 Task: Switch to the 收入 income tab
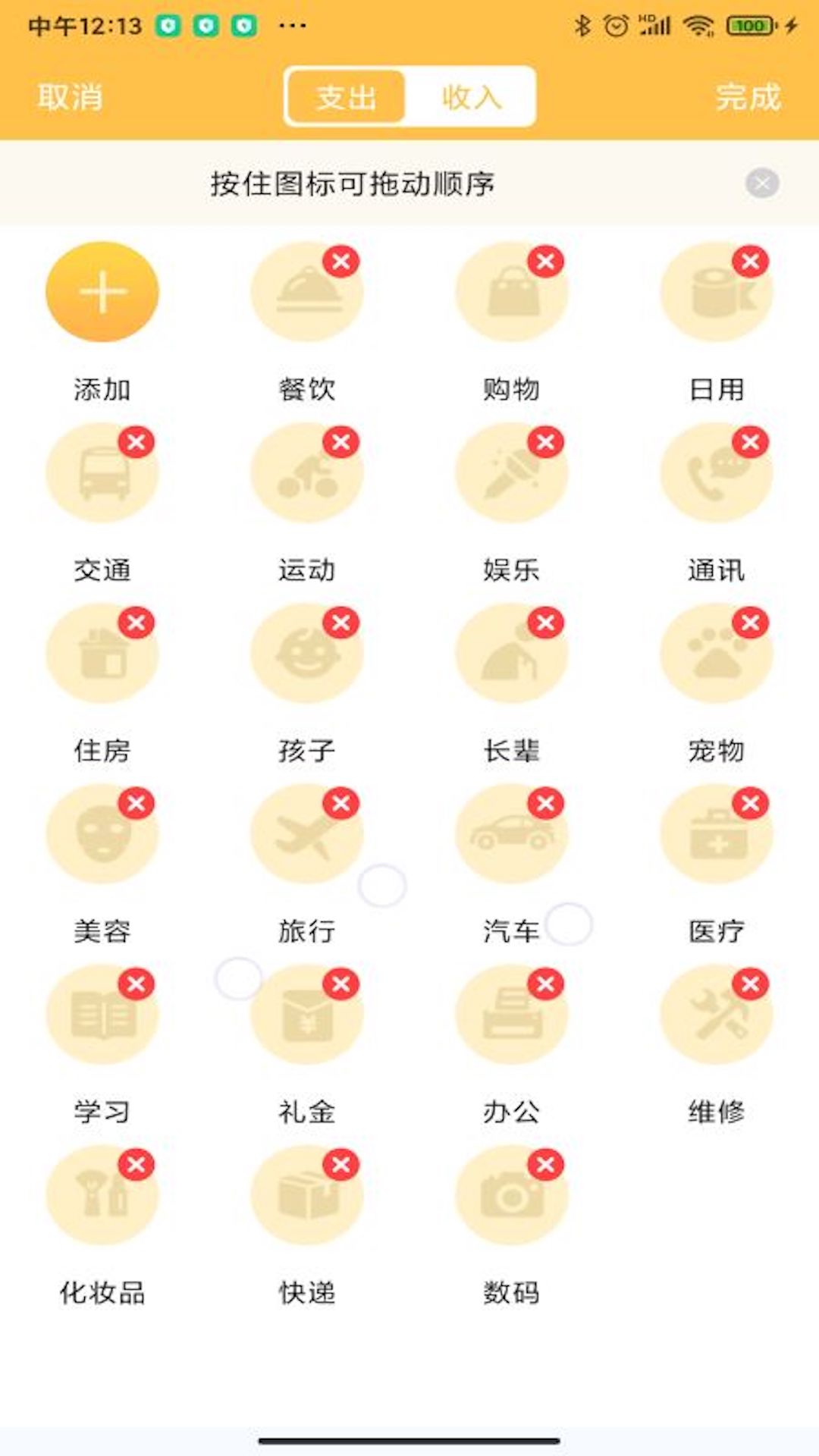tap(471, 96)
